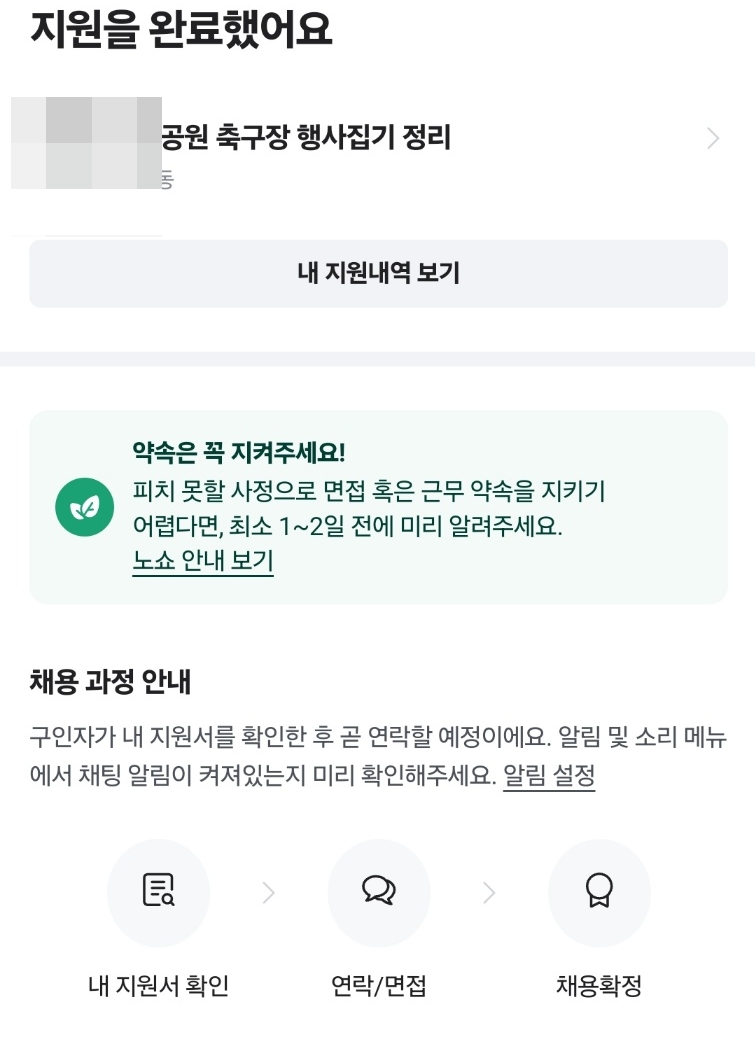Image resolution: width=755 pixels, height=1055 pixels.
Task: Click the 내 지원서 확인 step label
Action: 158,986
